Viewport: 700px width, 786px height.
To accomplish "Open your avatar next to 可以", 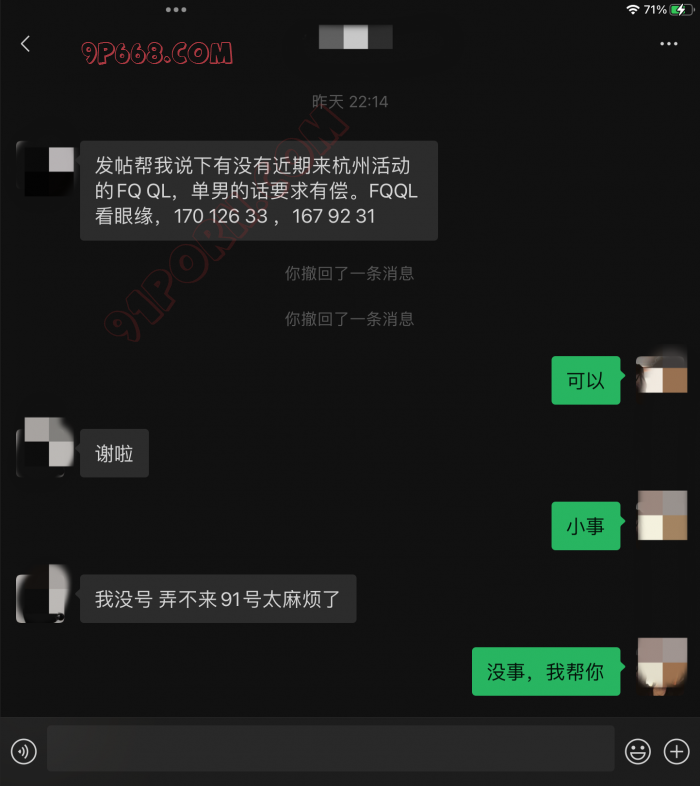I will pos(661,375).
